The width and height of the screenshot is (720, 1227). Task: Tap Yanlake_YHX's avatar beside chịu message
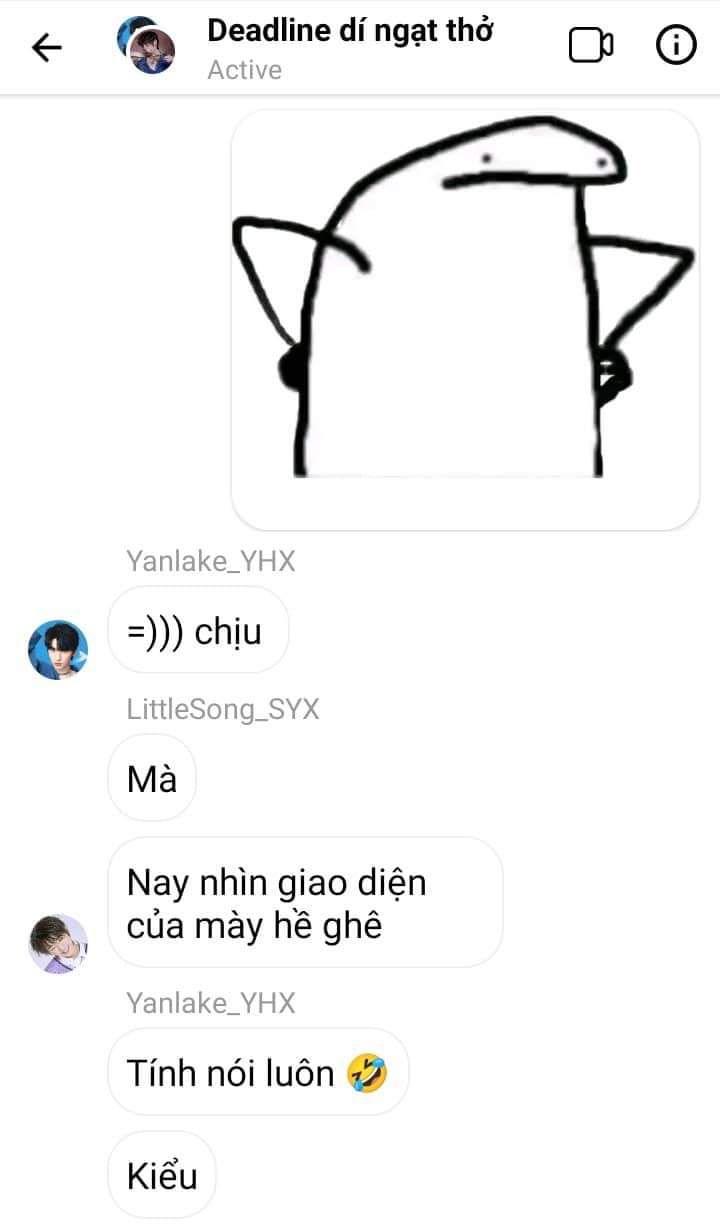[57, 649]
